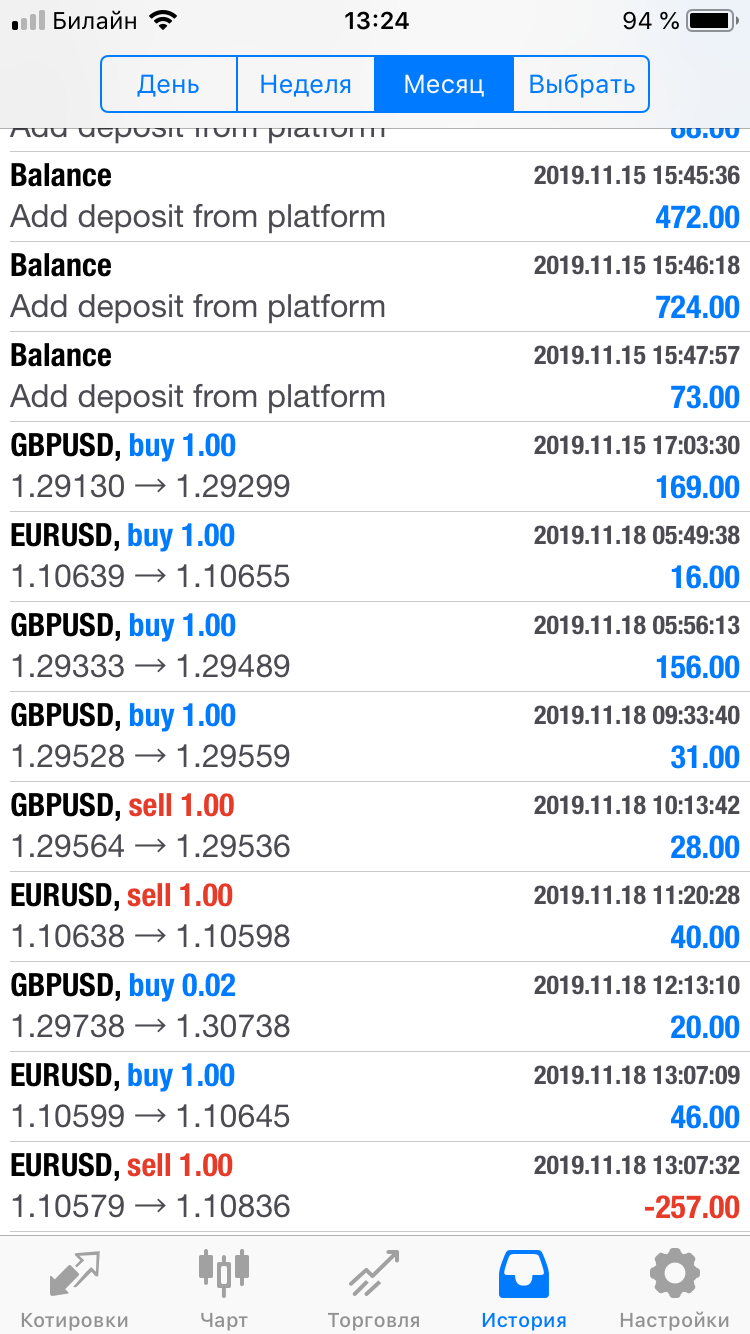
Task: Open the GBPUSD buy trade with 169.00 profit
Action: click(375, 467)
